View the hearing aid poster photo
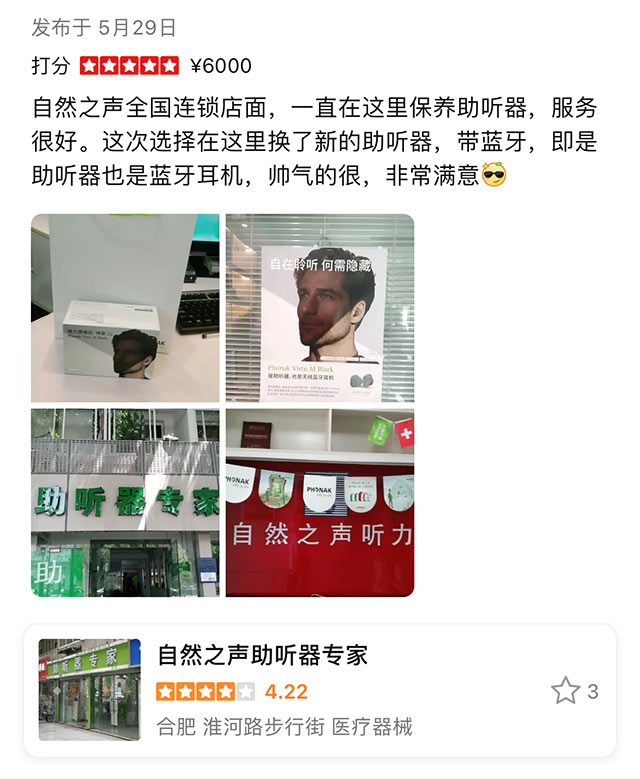Image resolution: width=640 pixels, height=779 pixels. tap(319, 308)
